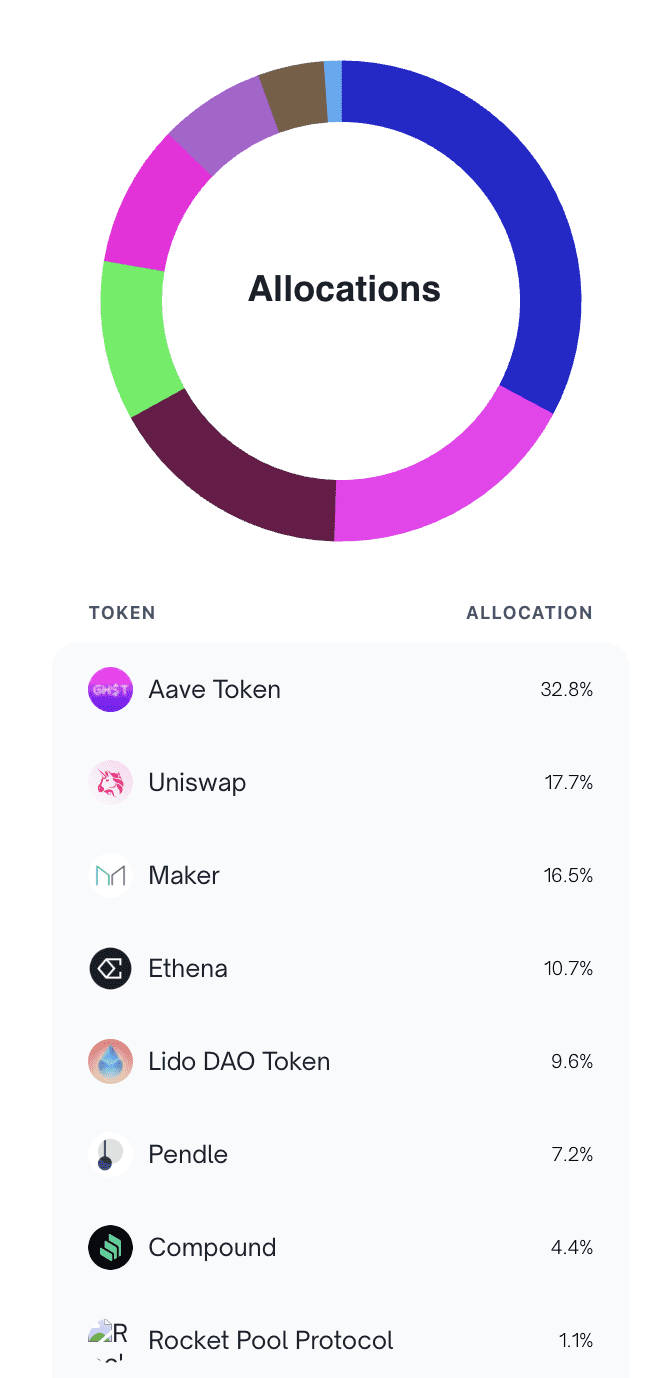Screen dimensions: 664x1378
Task: Open the Maker allocation row
Action: [340, 876]
